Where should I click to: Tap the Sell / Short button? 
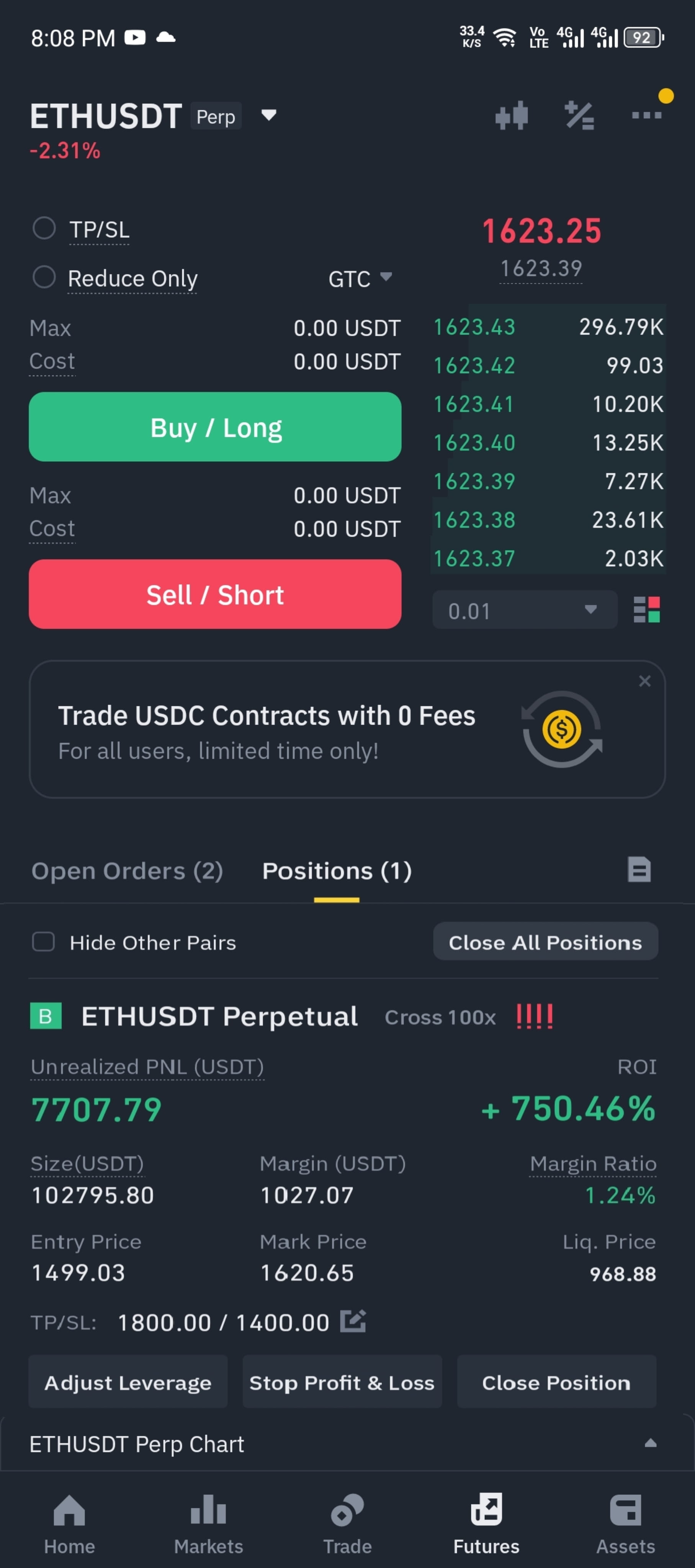pos(215,594)
